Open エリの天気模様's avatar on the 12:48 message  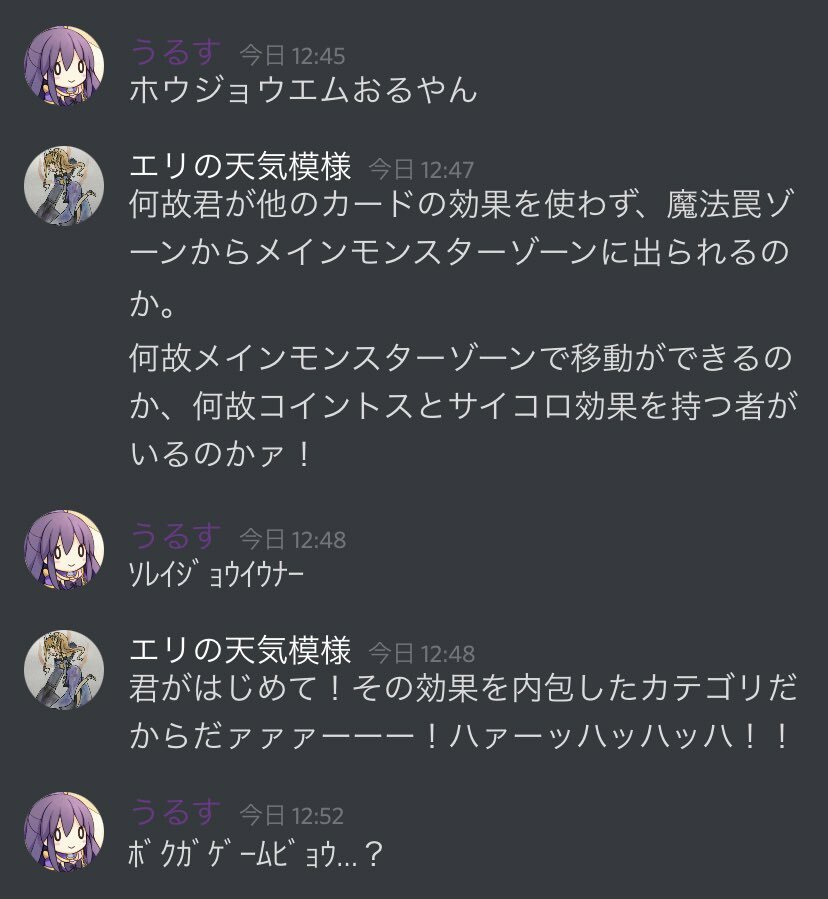tap(64, 670)
